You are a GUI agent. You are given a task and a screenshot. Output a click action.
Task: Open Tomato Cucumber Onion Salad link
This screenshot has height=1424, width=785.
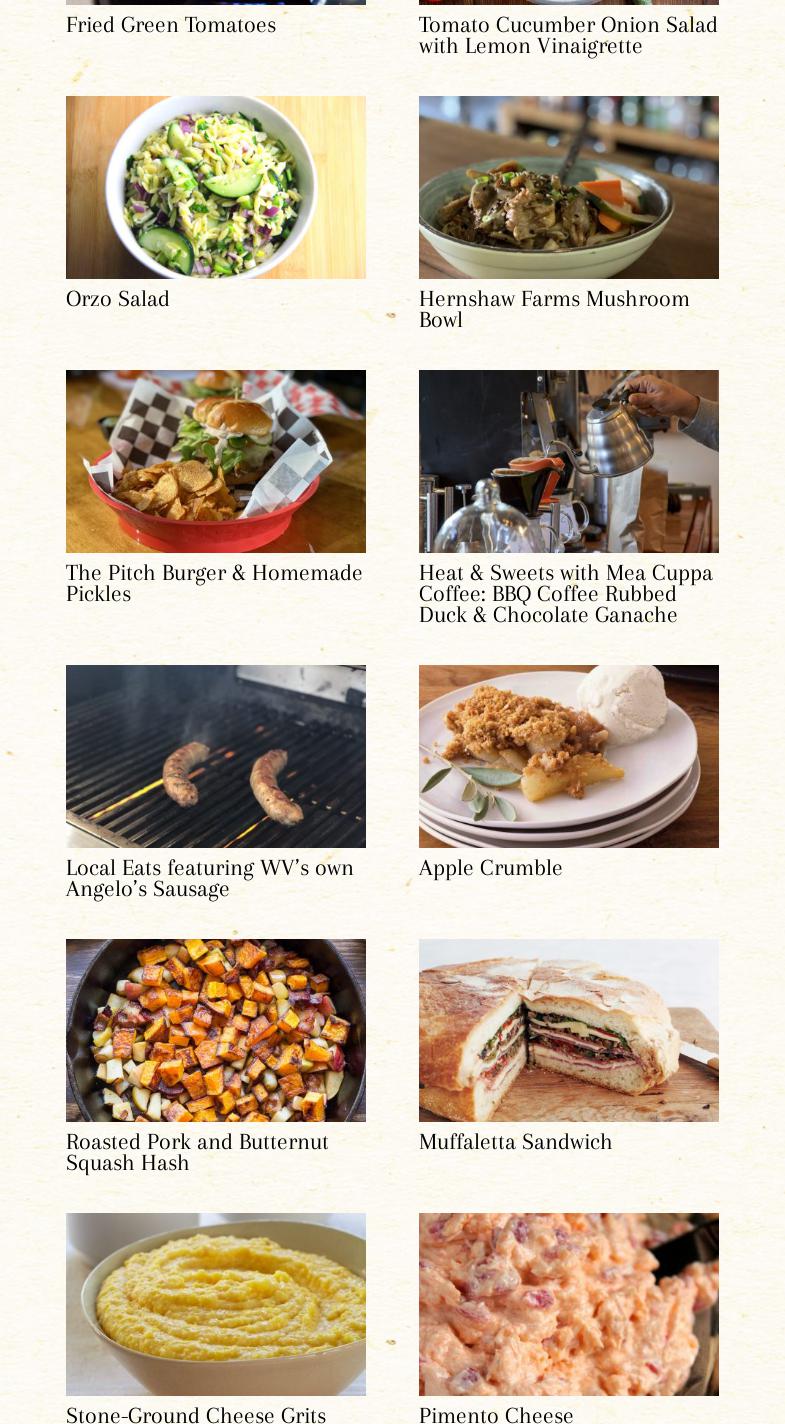(x=567, y=35)
